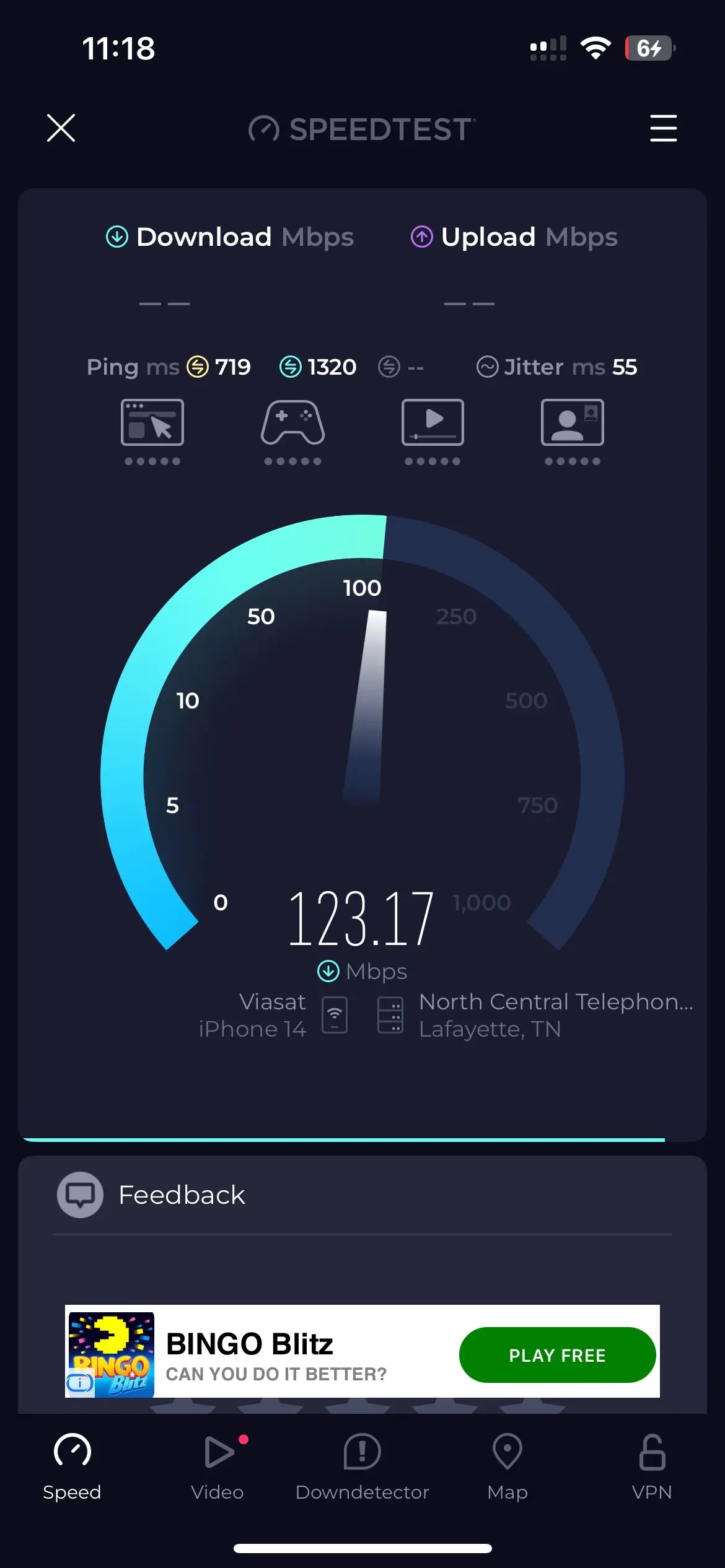Open the Feedback section

click(362, 1195)
